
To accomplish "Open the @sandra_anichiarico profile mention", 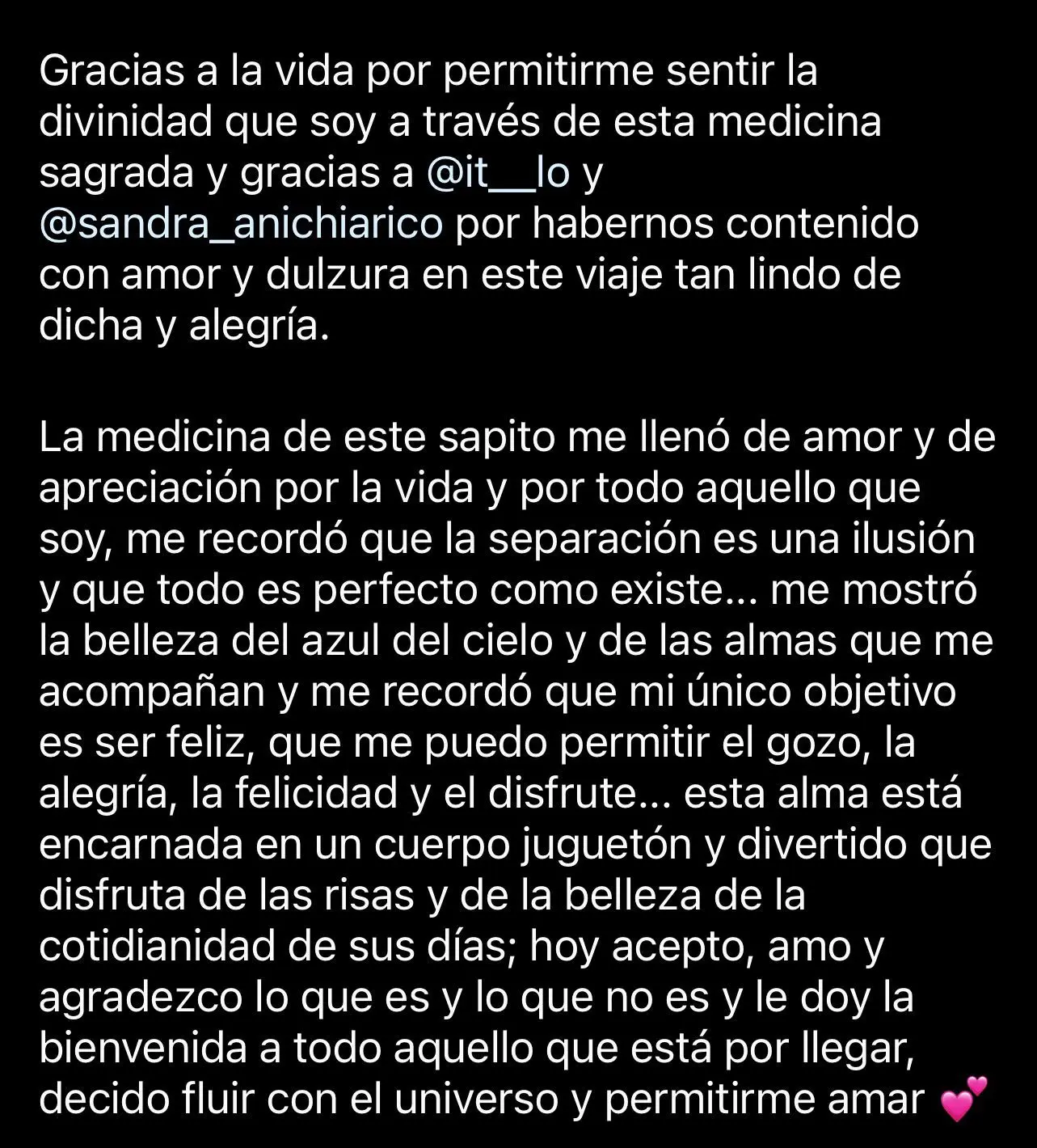I will click(241, 224).
